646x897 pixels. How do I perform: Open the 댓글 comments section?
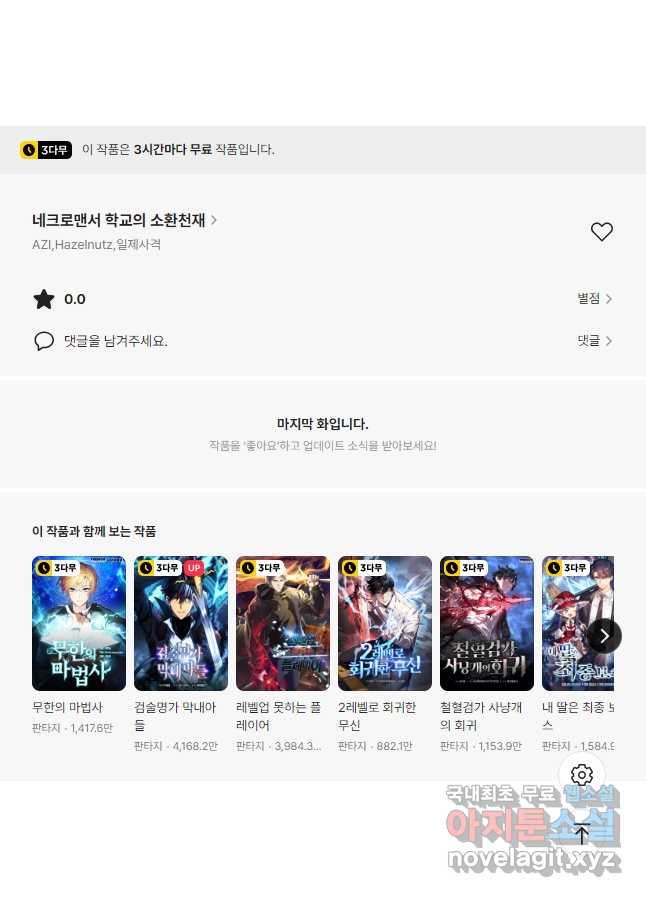[594, 340]
